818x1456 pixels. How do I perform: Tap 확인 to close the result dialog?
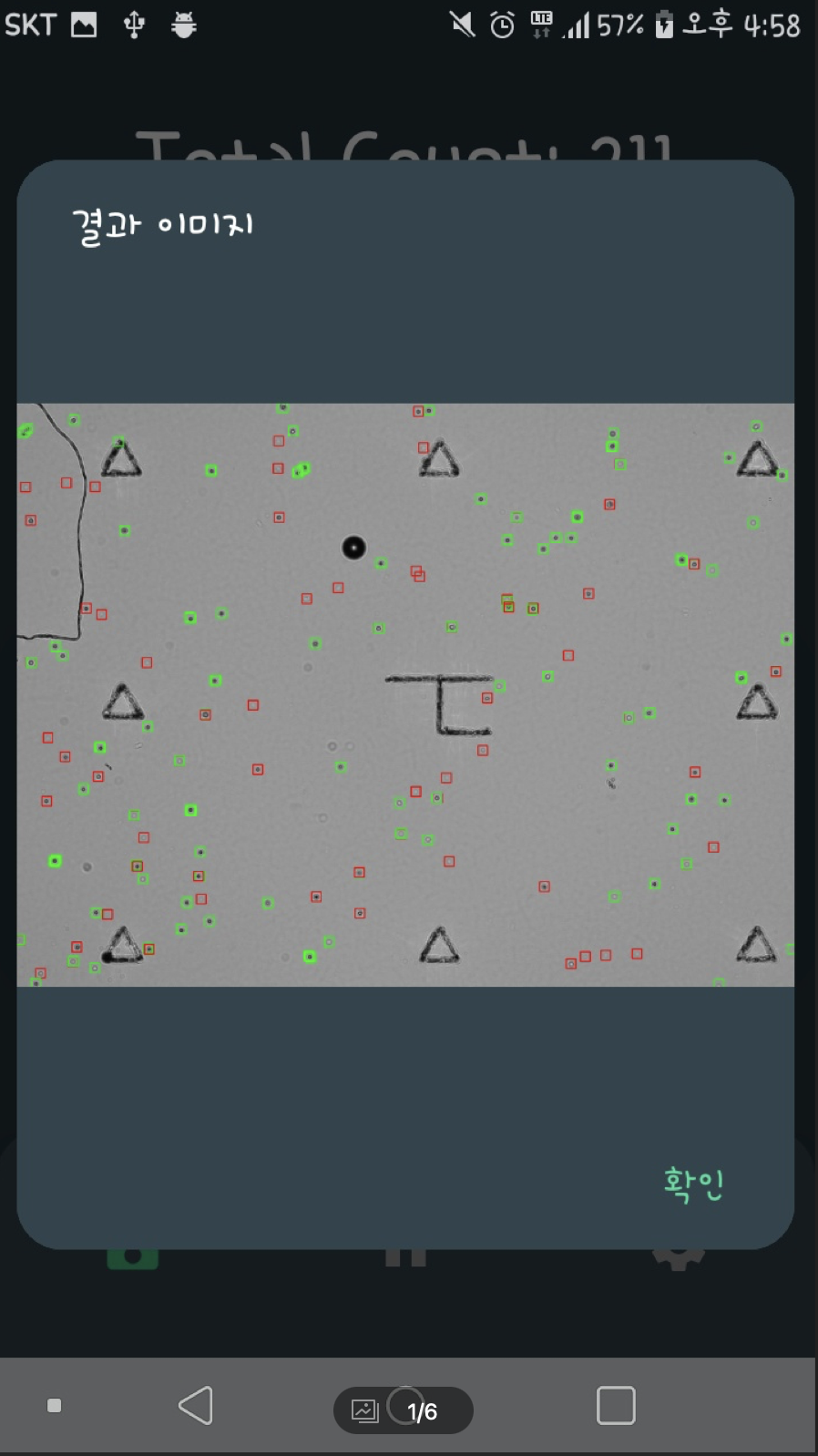tap(693, 1184)
